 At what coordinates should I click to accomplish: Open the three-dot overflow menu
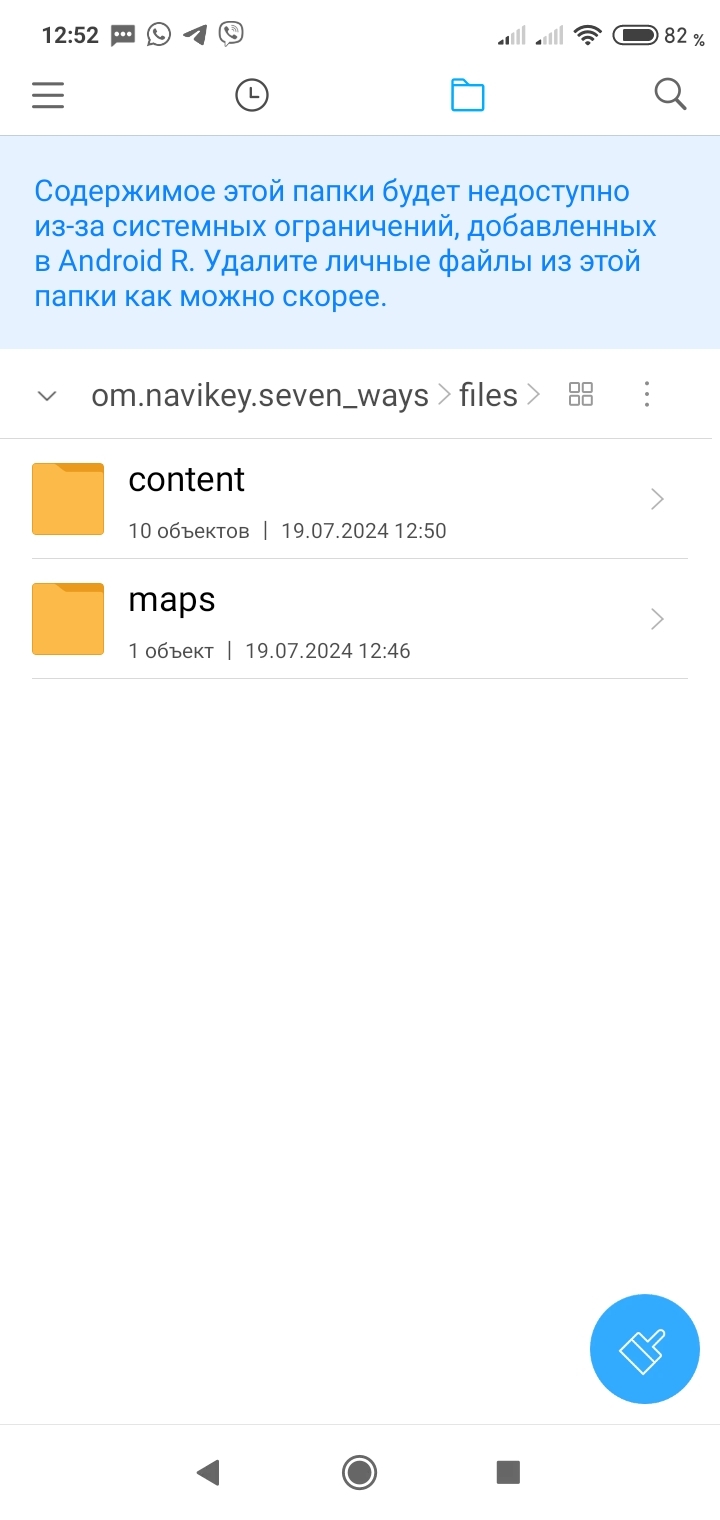coord(647,394)
